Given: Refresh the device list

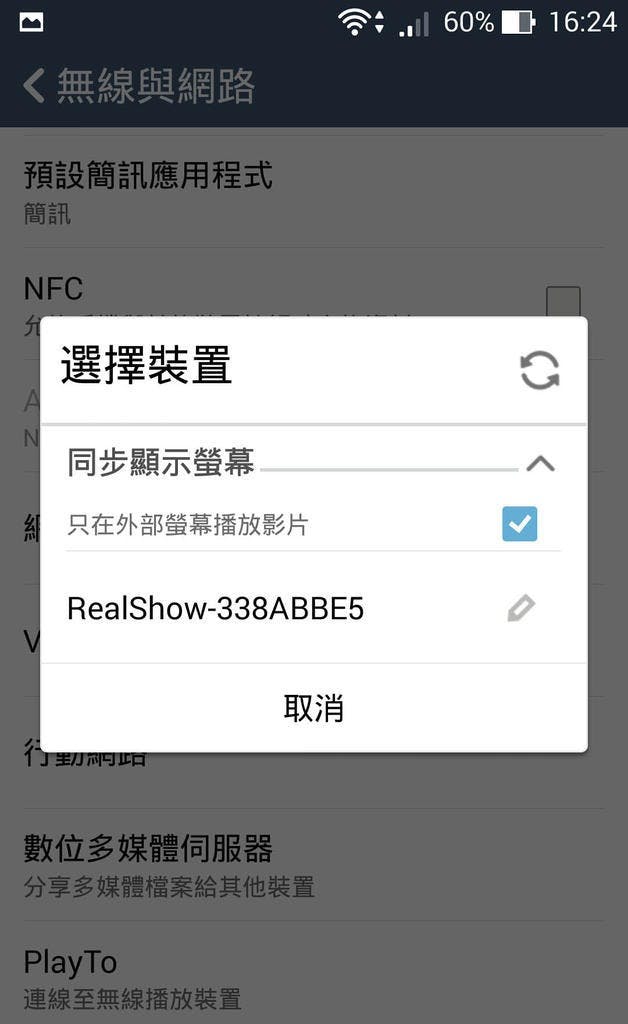Looking at the screenshot, I should pyautogui.click(x=539, y=370).
